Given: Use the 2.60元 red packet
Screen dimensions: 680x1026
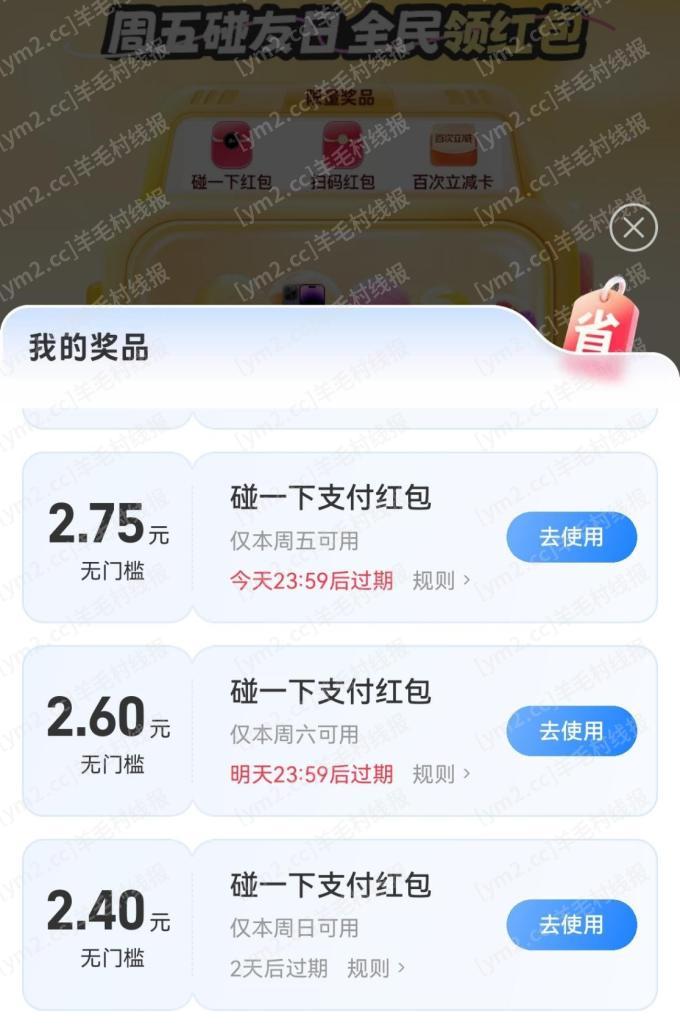Looking at the screenshot, I should pyautogui.click(x=571, y=731).
